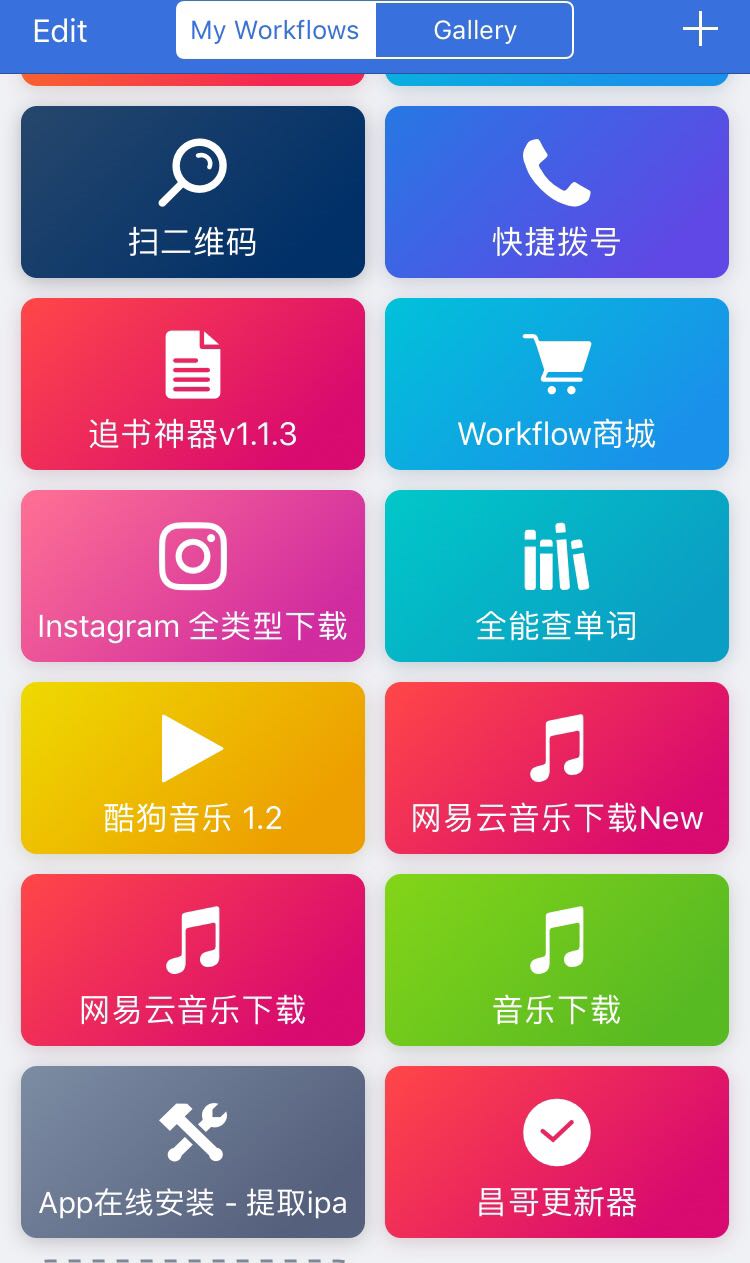Launch the Workflow商城 tile

click(x=557, y=384)
